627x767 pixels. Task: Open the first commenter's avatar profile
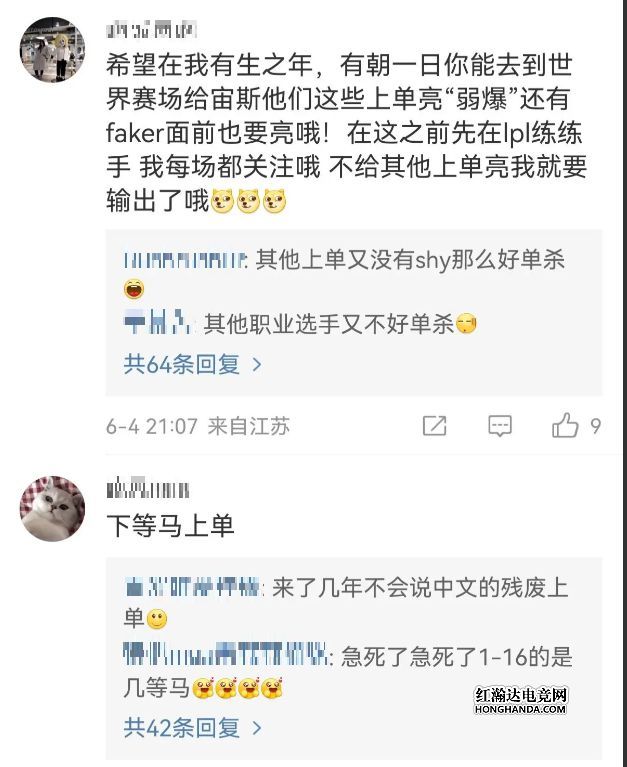pos(52,49)
